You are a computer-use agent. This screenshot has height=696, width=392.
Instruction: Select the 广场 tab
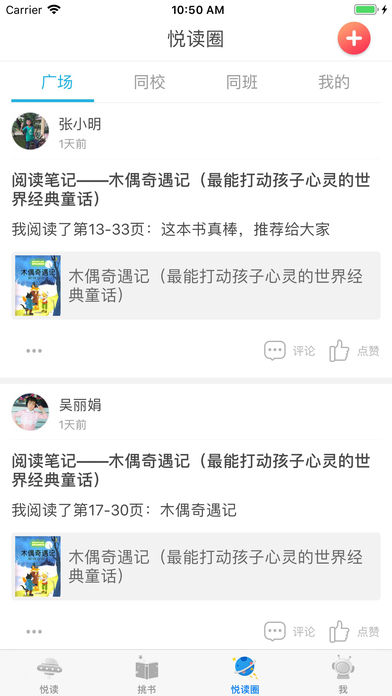pyautogui.click(x=57, y=83)
